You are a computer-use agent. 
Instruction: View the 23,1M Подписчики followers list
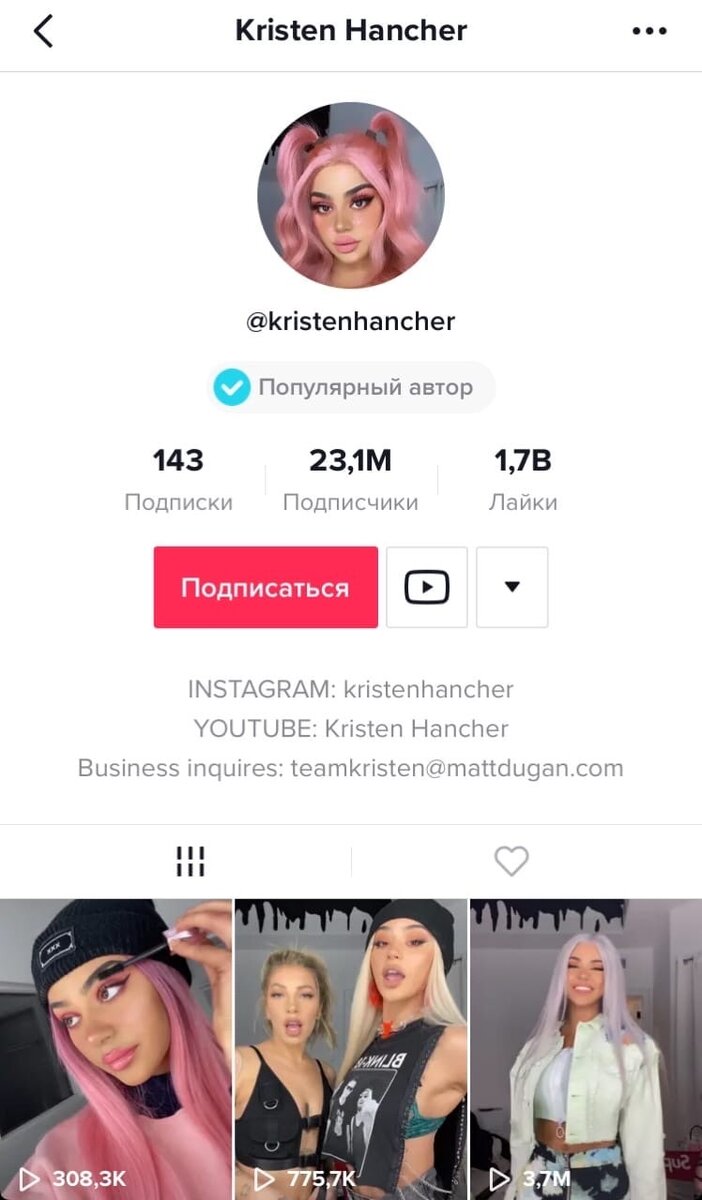[350, 479]
